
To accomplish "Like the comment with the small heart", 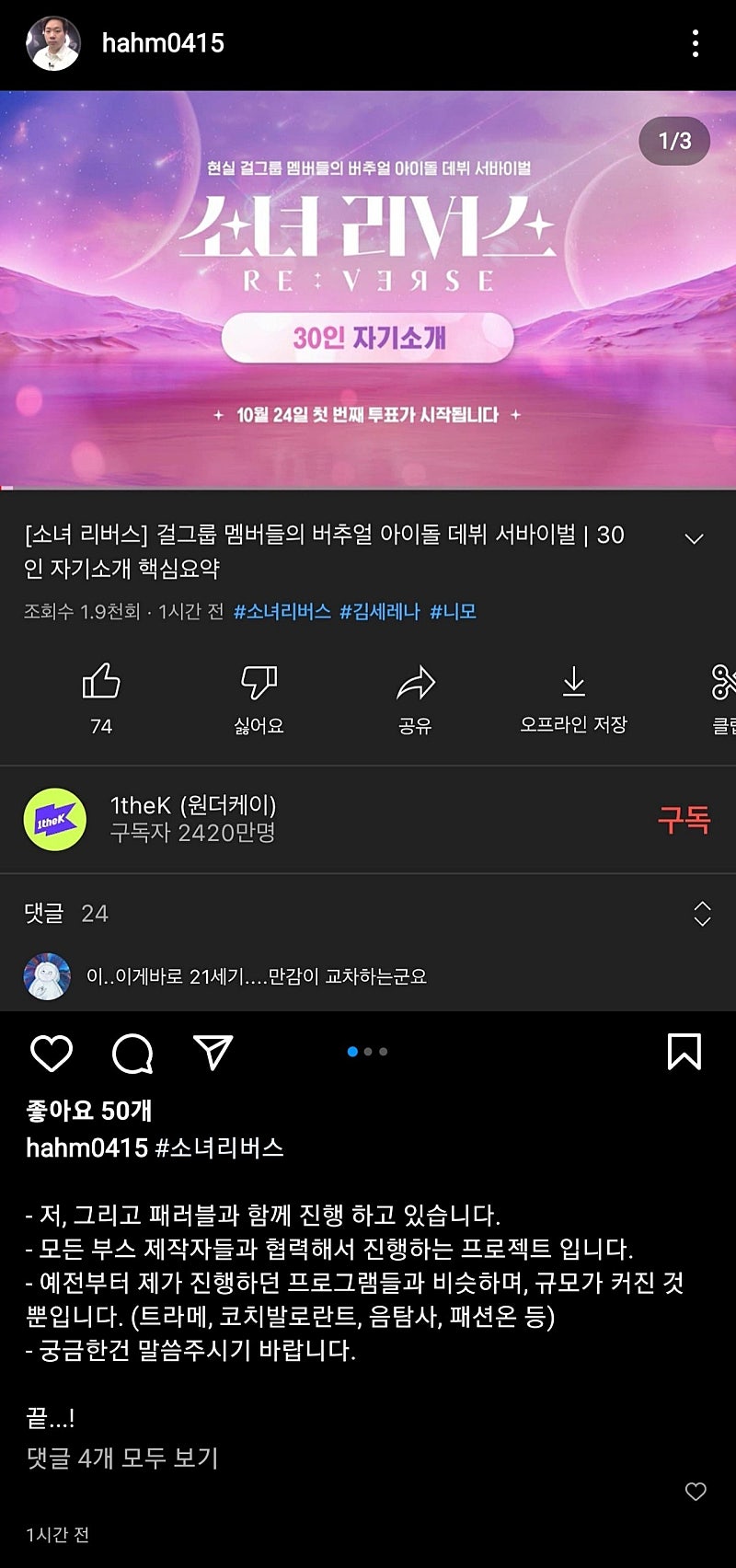I will pyautogui.click(x=696, y=1492).
